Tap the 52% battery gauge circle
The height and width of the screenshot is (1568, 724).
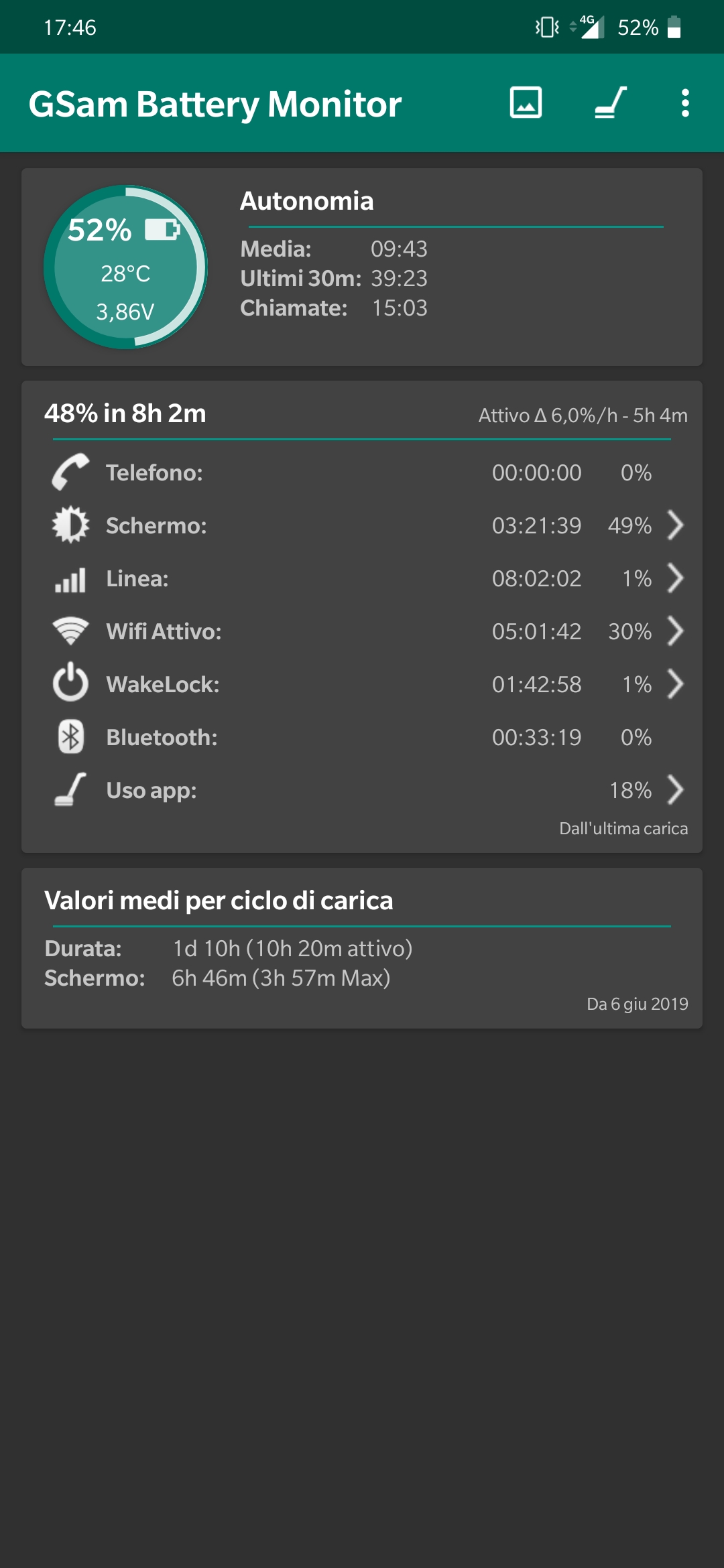click(125, 267)
